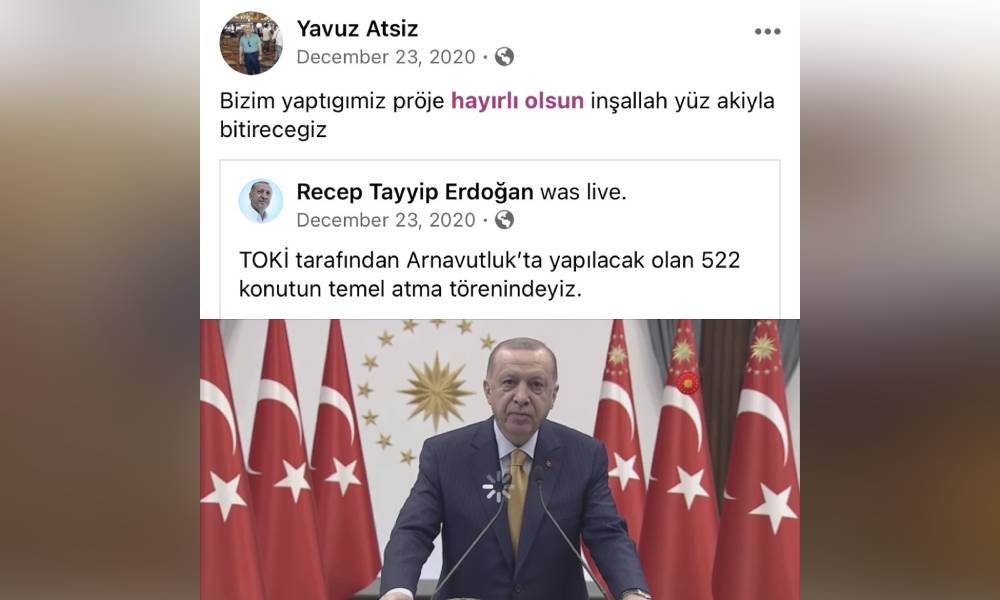The image size is (1000, 600).
Task: Open the shared live video thumbnail
Action: tap(500, 460)
